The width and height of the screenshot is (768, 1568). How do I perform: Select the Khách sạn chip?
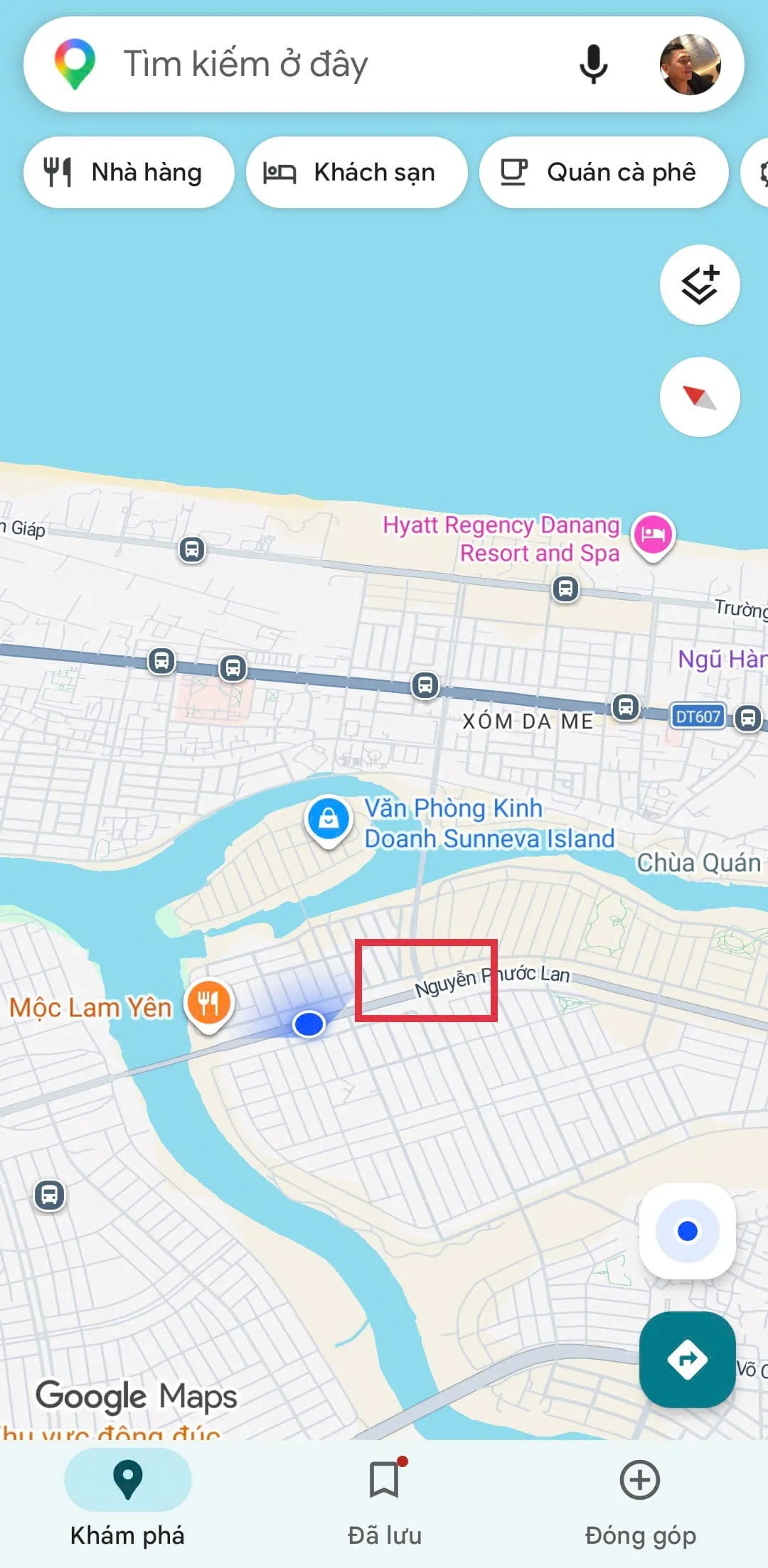click(x=356, y=173)
